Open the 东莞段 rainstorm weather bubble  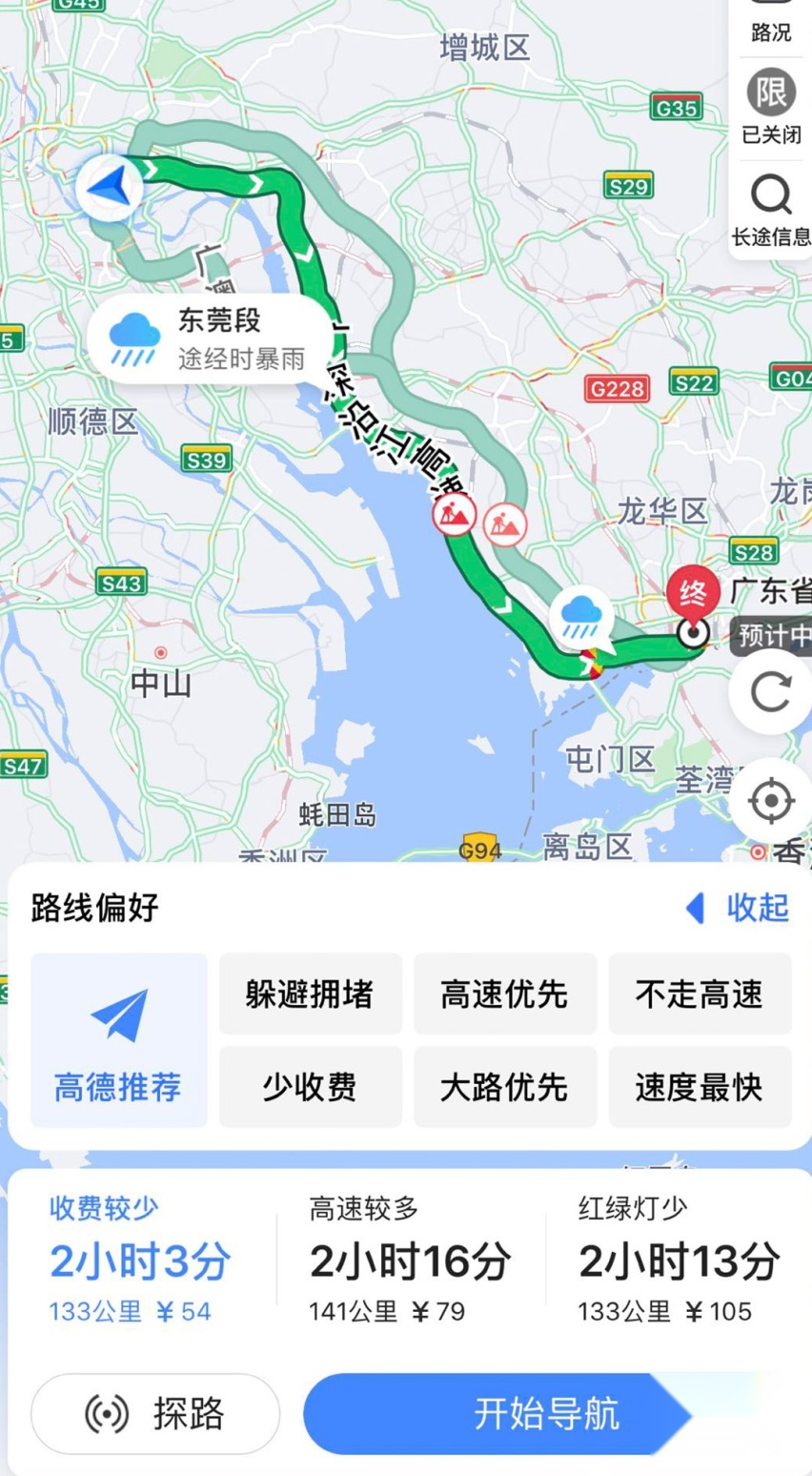click(x=207, y=338)
